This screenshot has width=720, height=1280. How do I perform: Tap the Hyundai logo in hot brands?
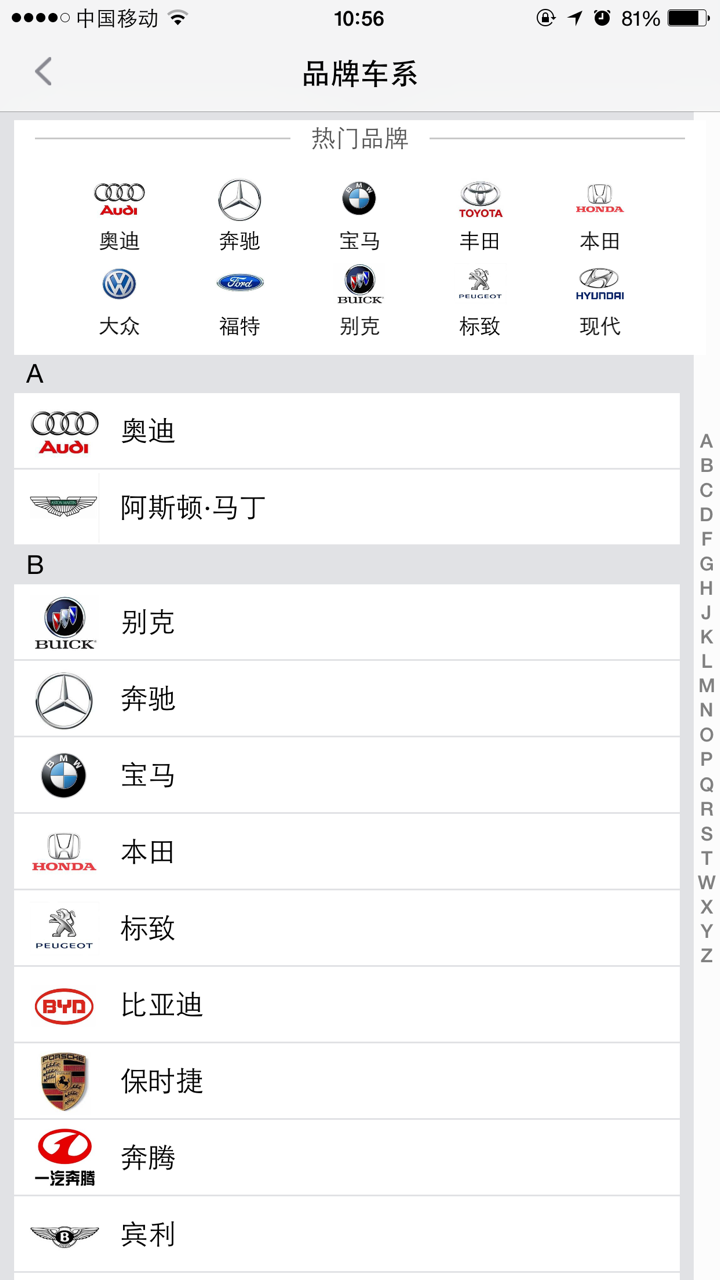599,283
